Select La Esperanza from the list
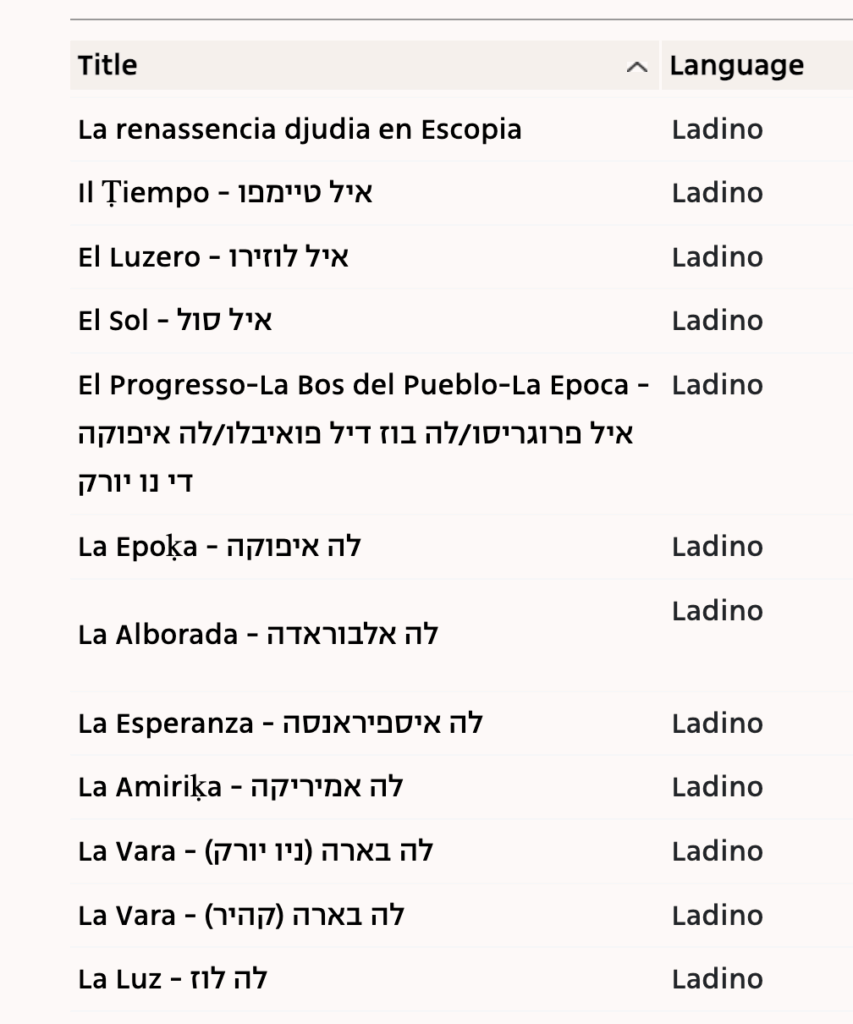Screen dimensions: 853x1024 [x=280, y=723]
